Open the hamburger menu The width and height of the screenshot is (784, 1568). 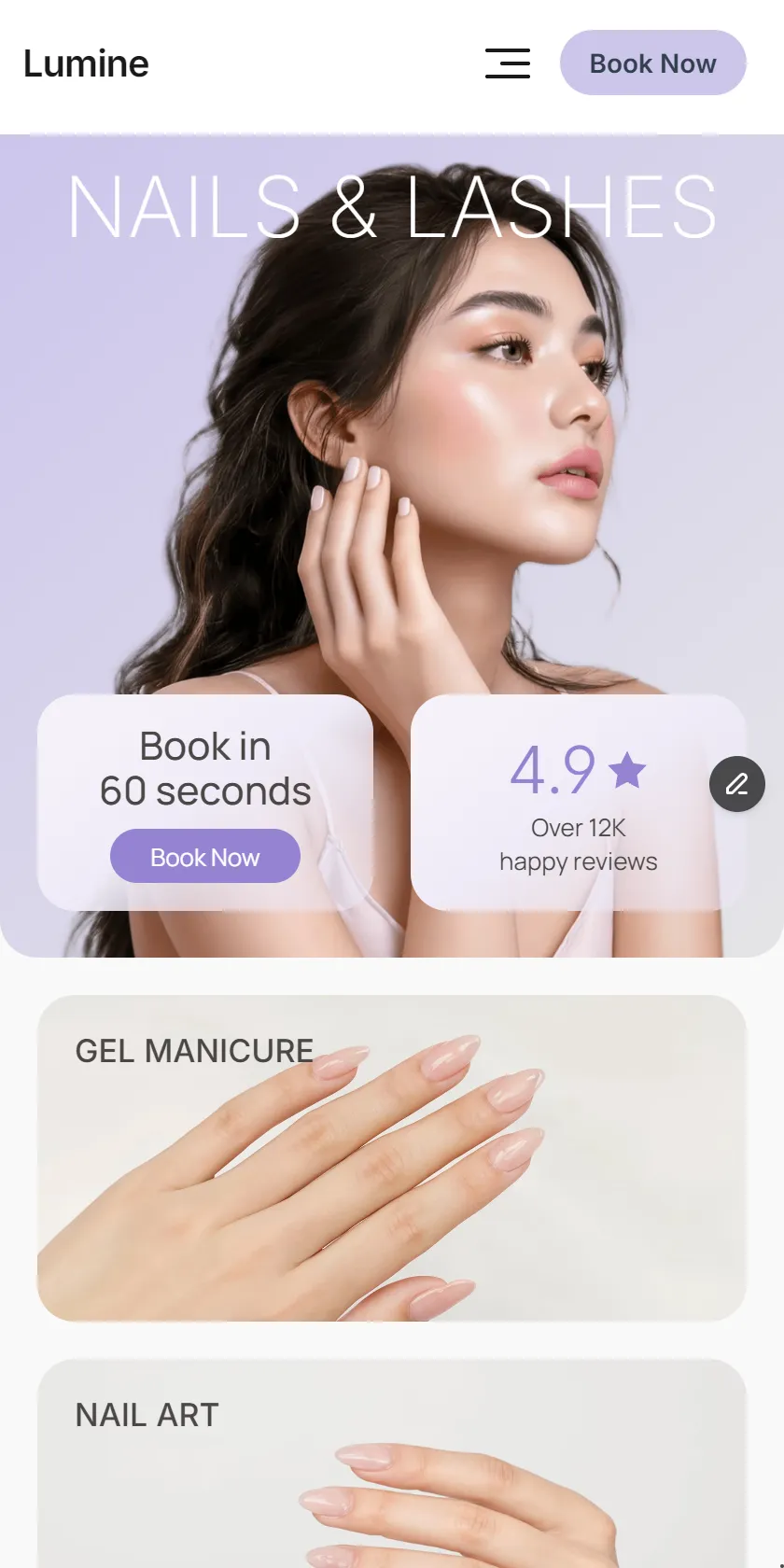point(508,63)
